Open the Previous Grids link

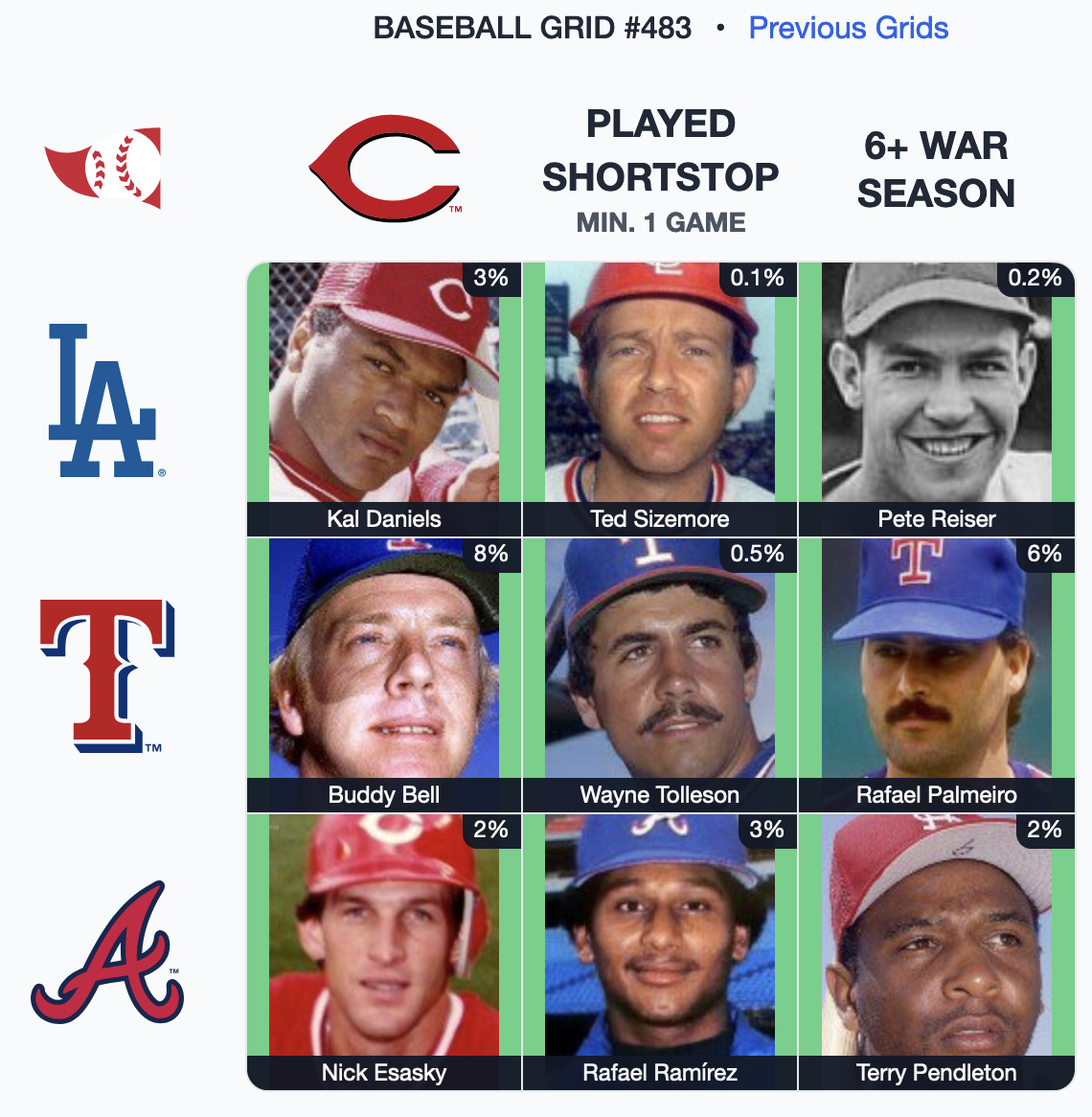click(x=848, y=28)
